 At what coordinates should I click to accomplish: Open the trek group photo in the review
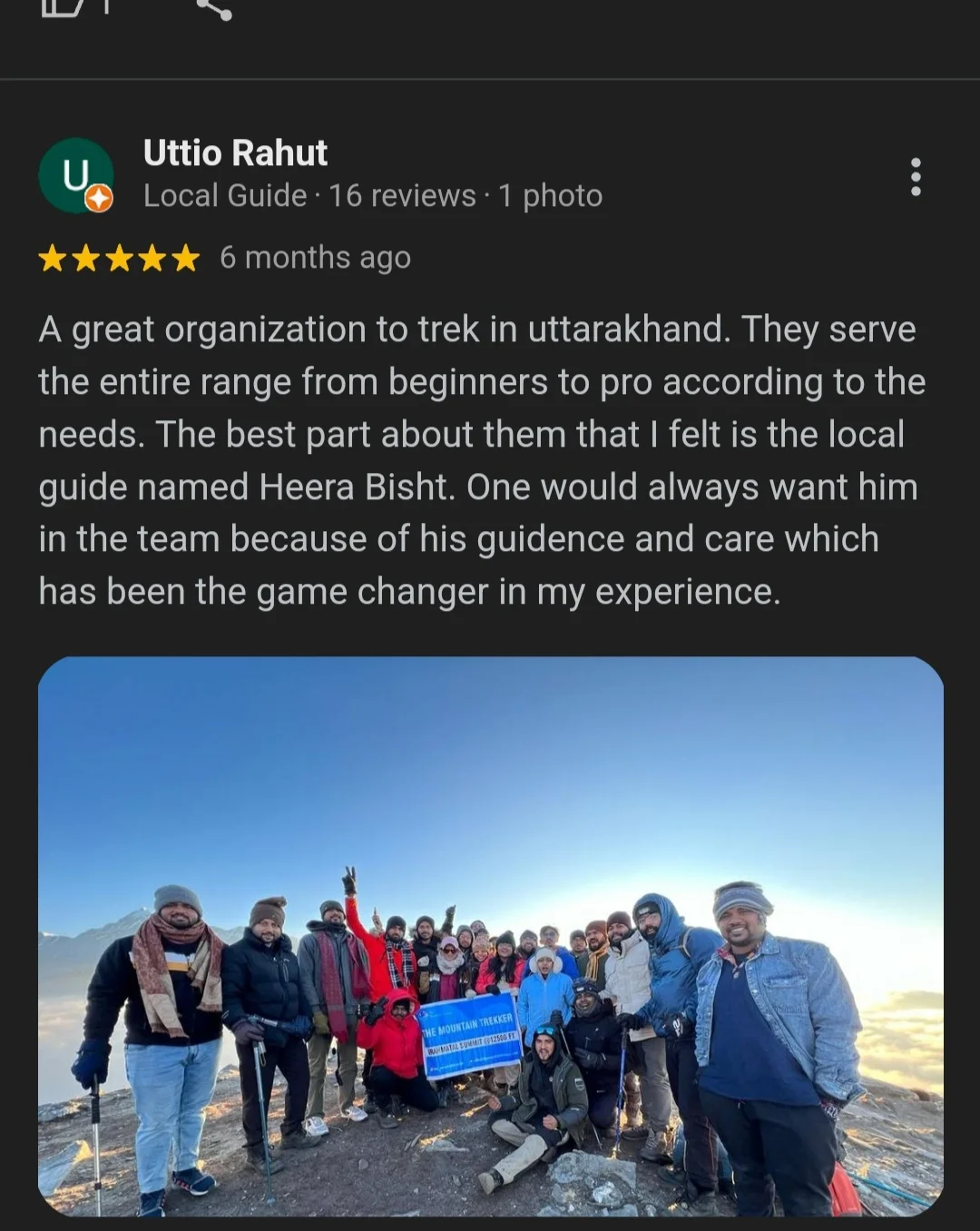coord(490,935)
